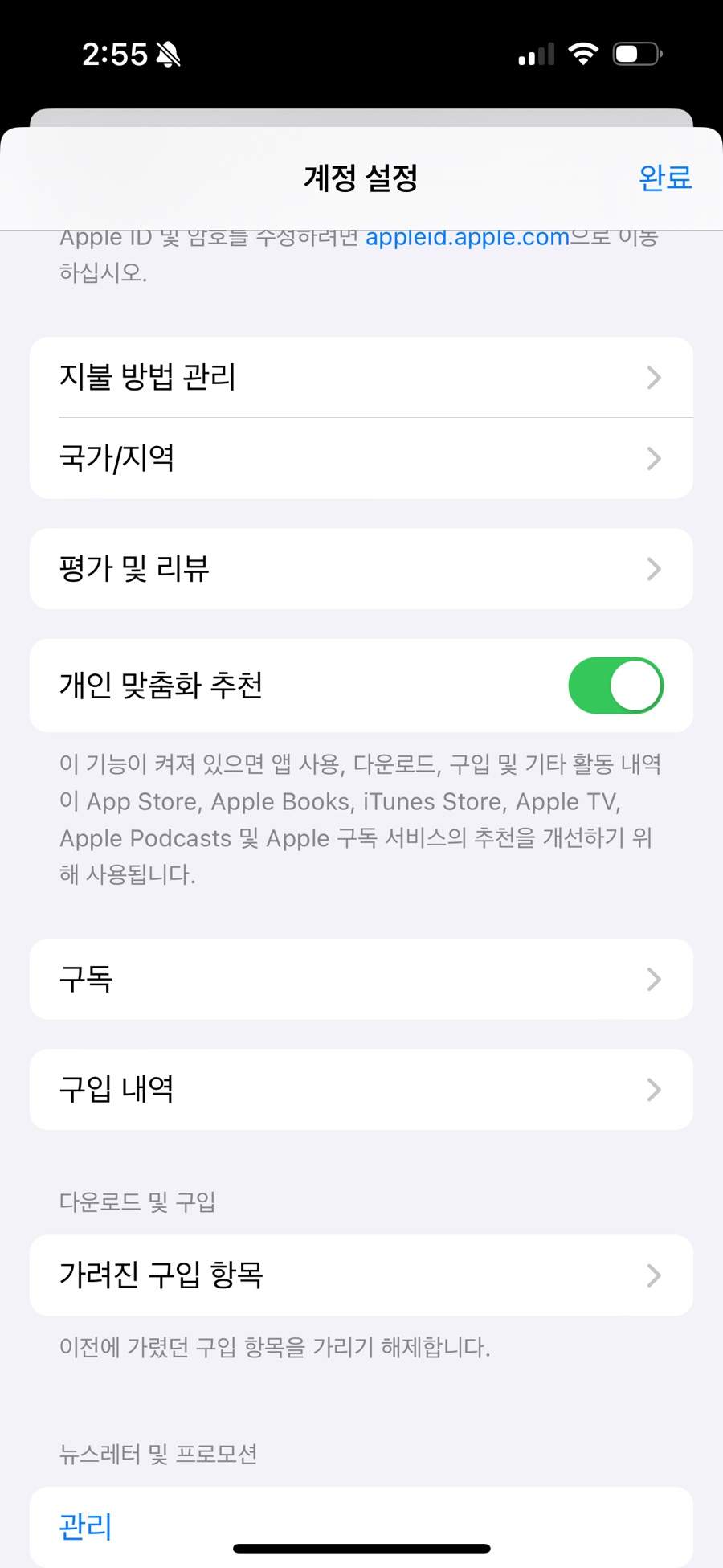Open 평가 및 리뷰

point(361,568)
